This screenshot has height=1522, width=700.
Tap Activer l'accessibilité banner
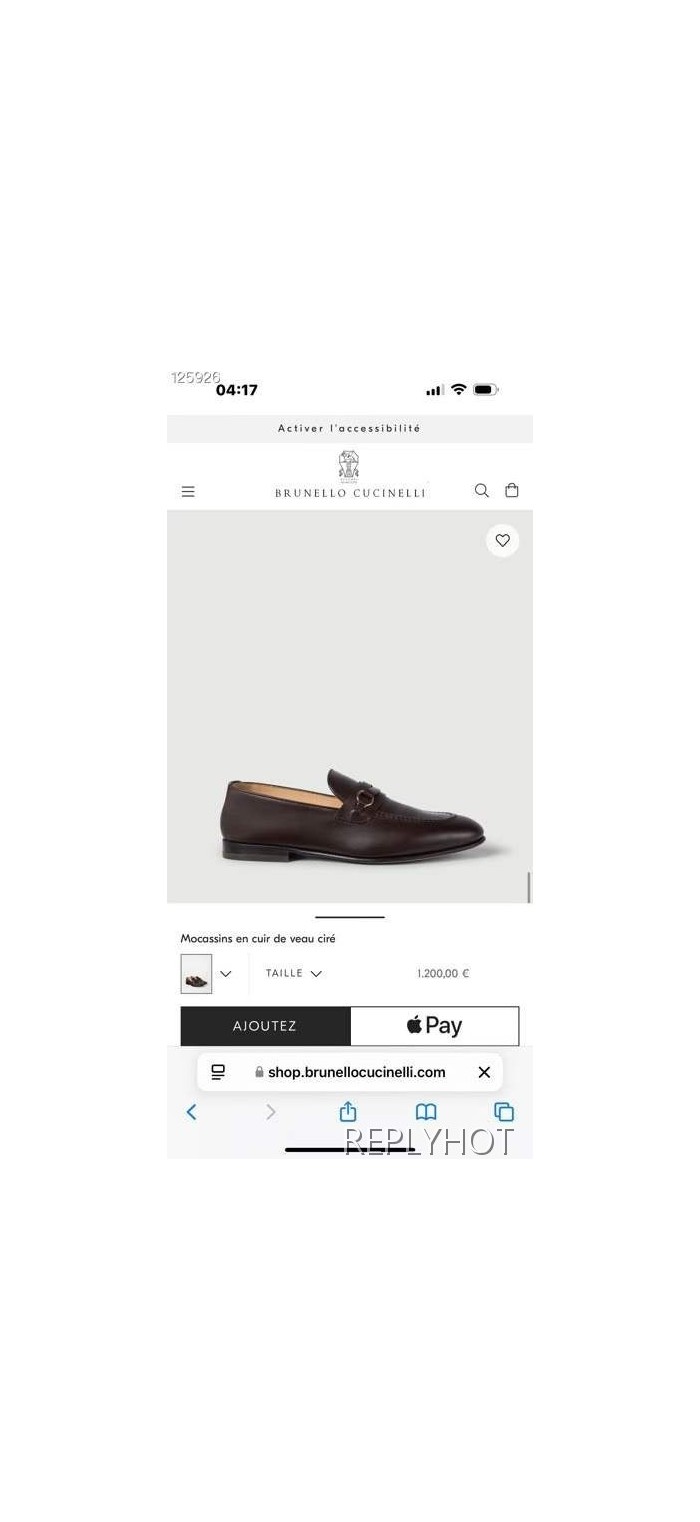pos(349,428)
